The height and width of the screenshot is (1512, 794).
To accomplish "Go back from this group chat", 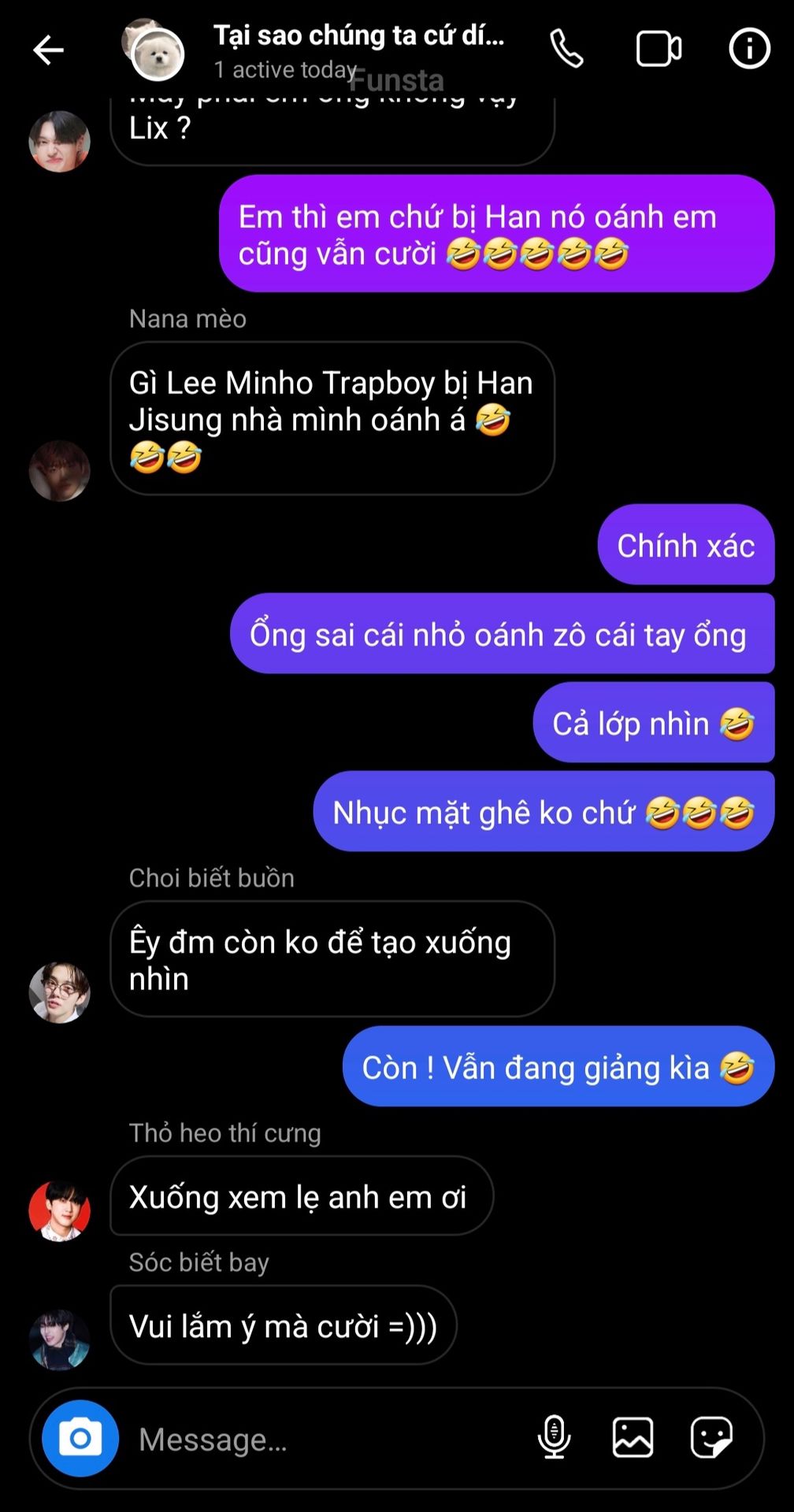I will (x=48, y=50).
